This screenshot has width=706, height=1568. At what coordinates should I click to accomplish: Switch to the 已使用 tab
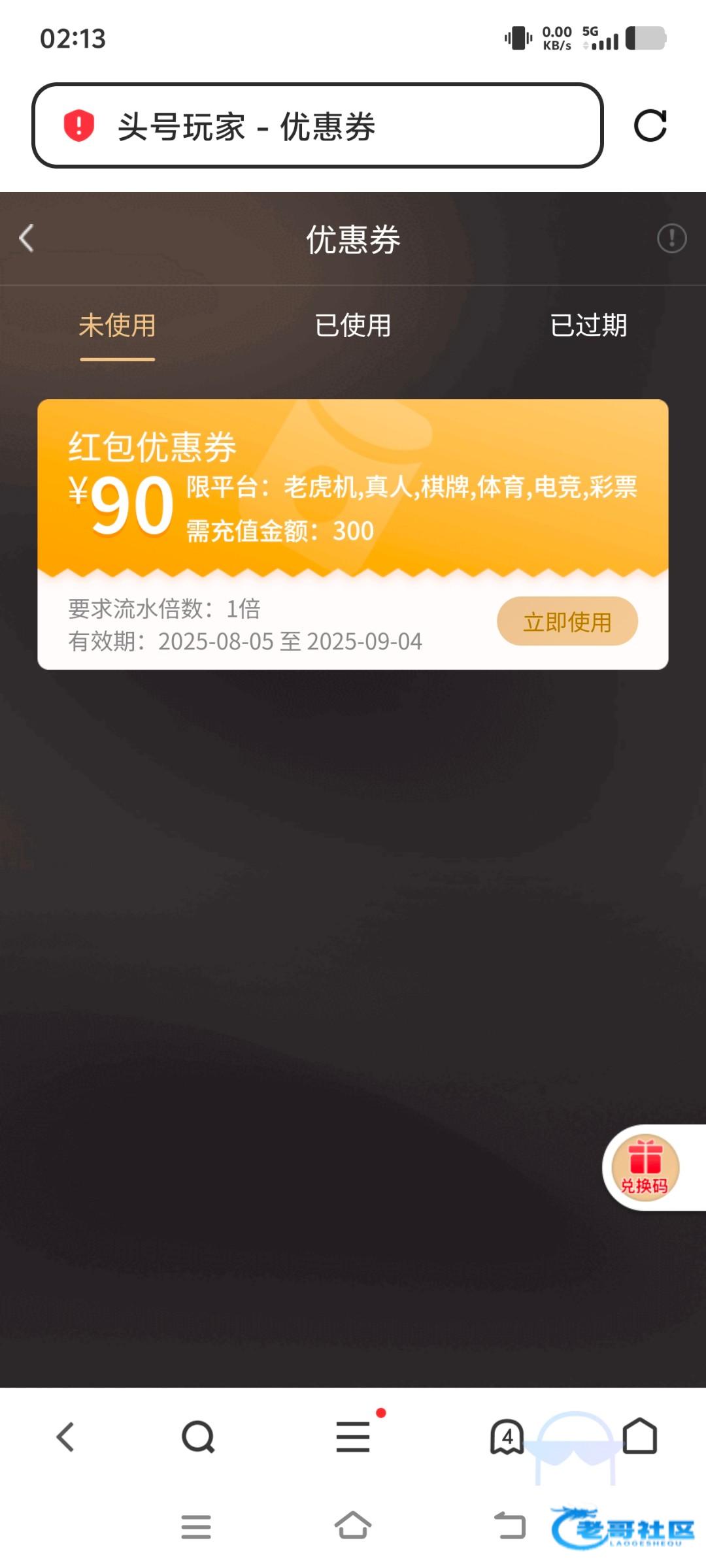tap(353, 325)
